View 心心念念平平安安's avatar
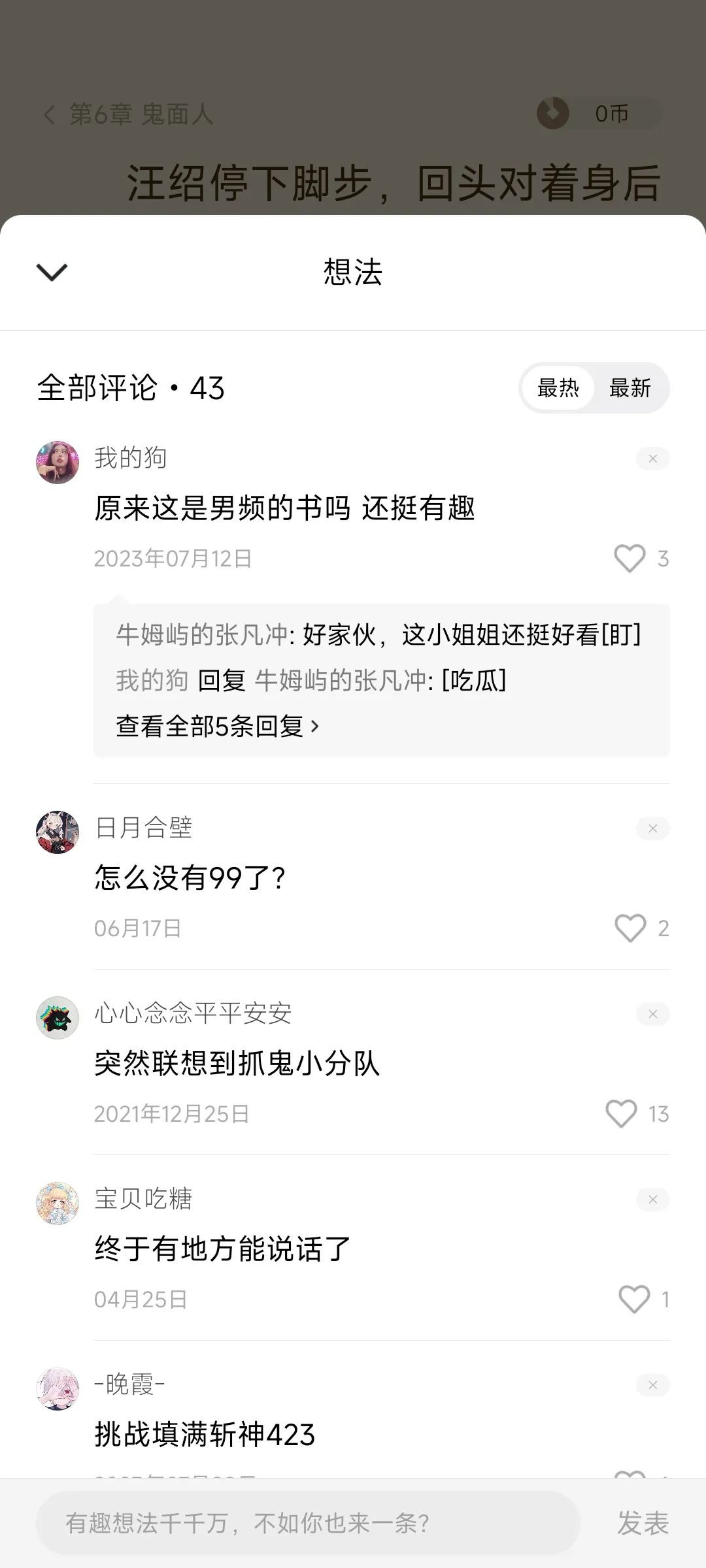The width and height of the screenshot is (706, 1568). tap(58, 1018)
